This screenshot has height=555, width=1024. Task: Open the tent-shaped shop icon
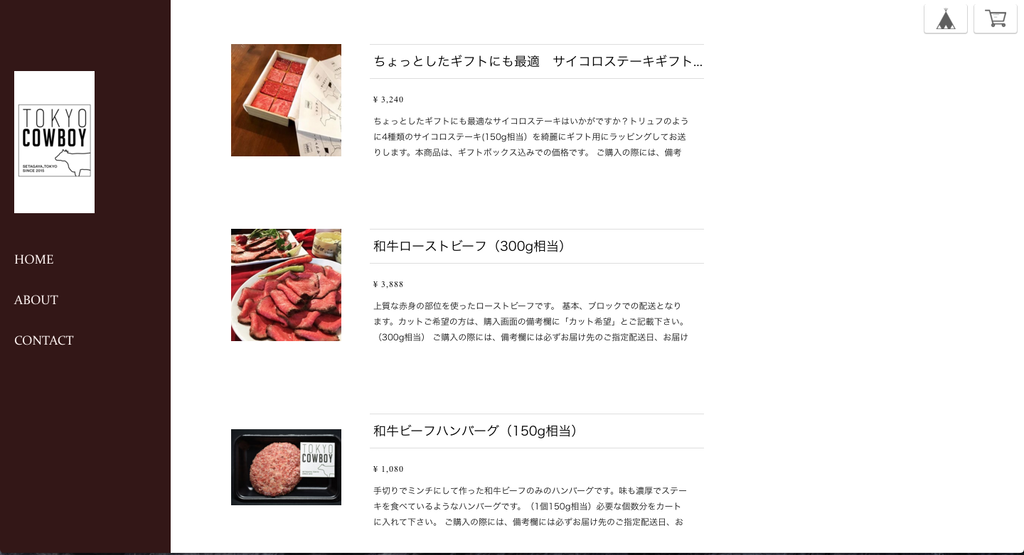(945, 19)
